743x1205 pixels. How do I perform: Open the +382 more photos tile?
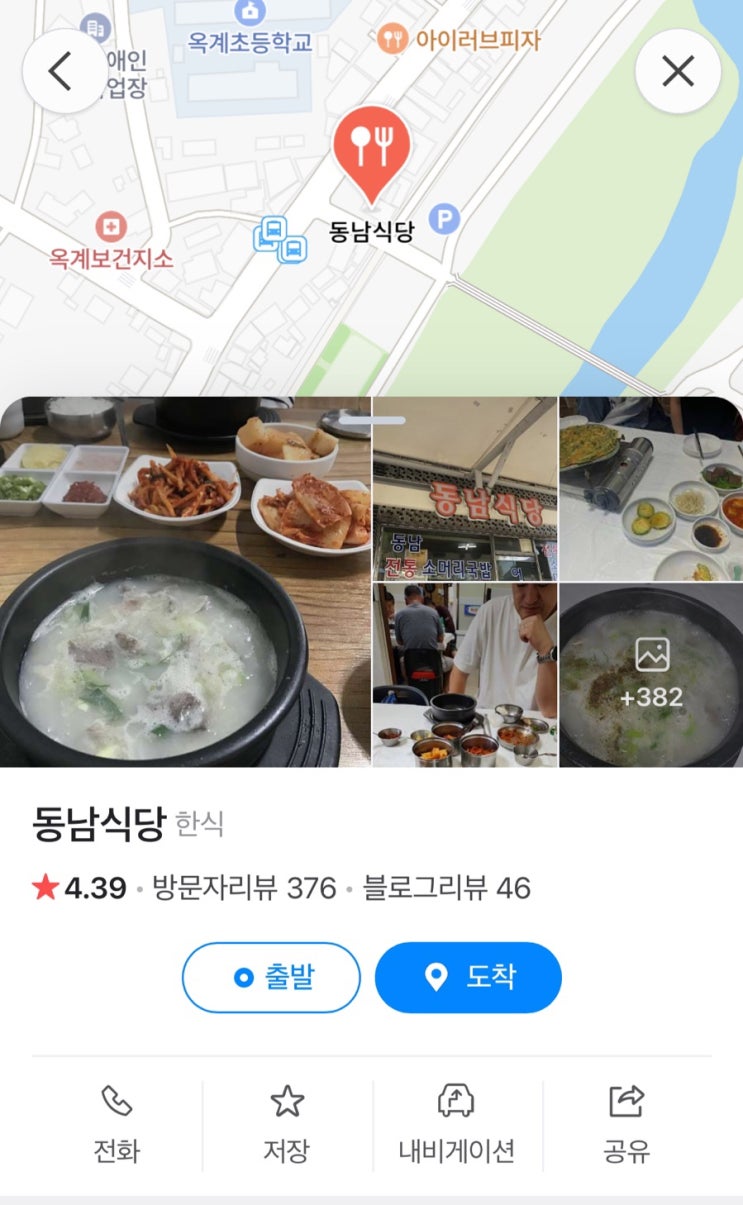pos(651,675)
